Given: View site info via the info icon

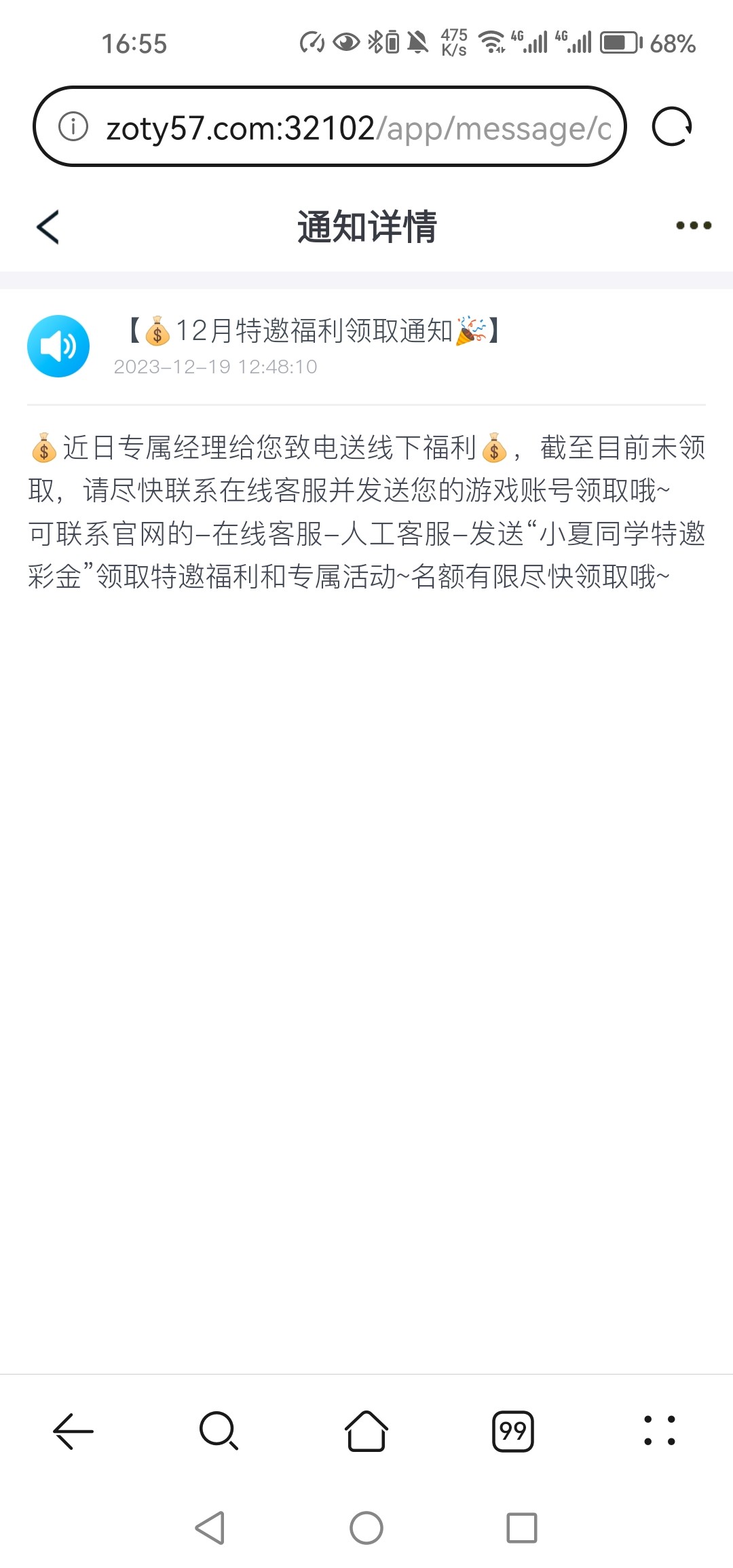Looking at the screenshot, I should pyautogui.click(x=73, y=127).
